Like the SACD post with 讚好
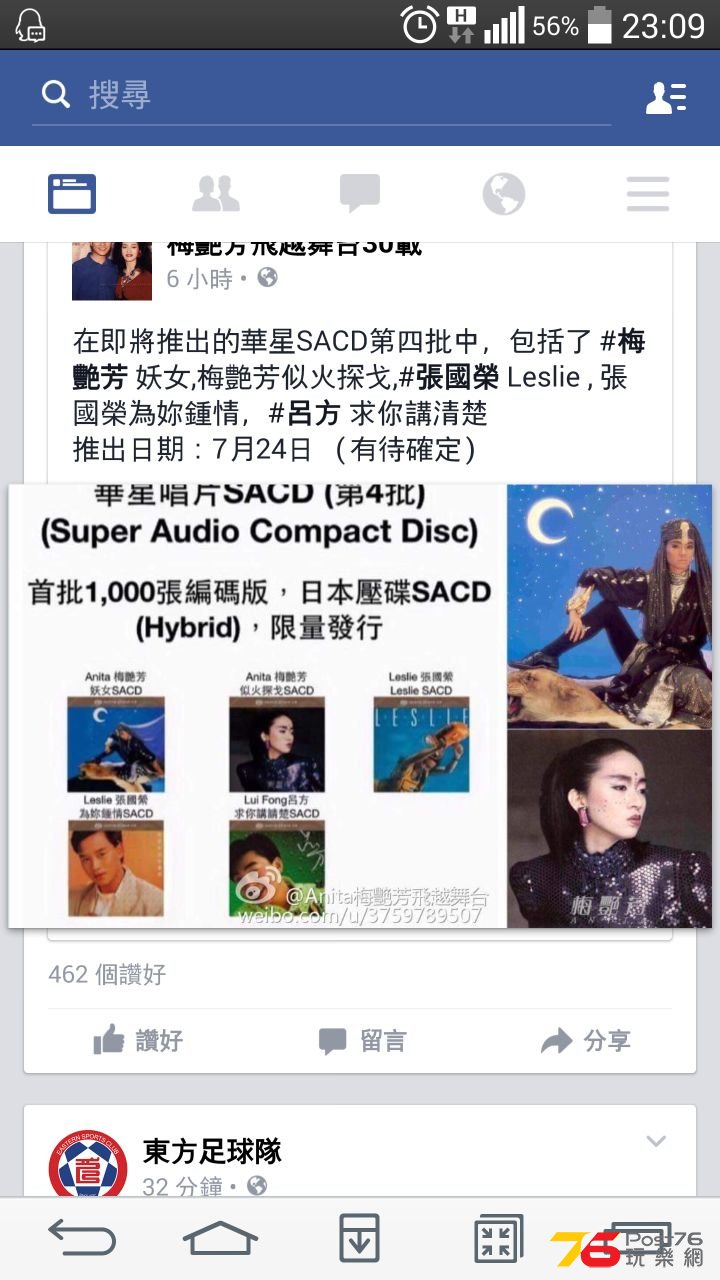The height and width of the screenshot is (1280, 720). tap(138, 1041)
